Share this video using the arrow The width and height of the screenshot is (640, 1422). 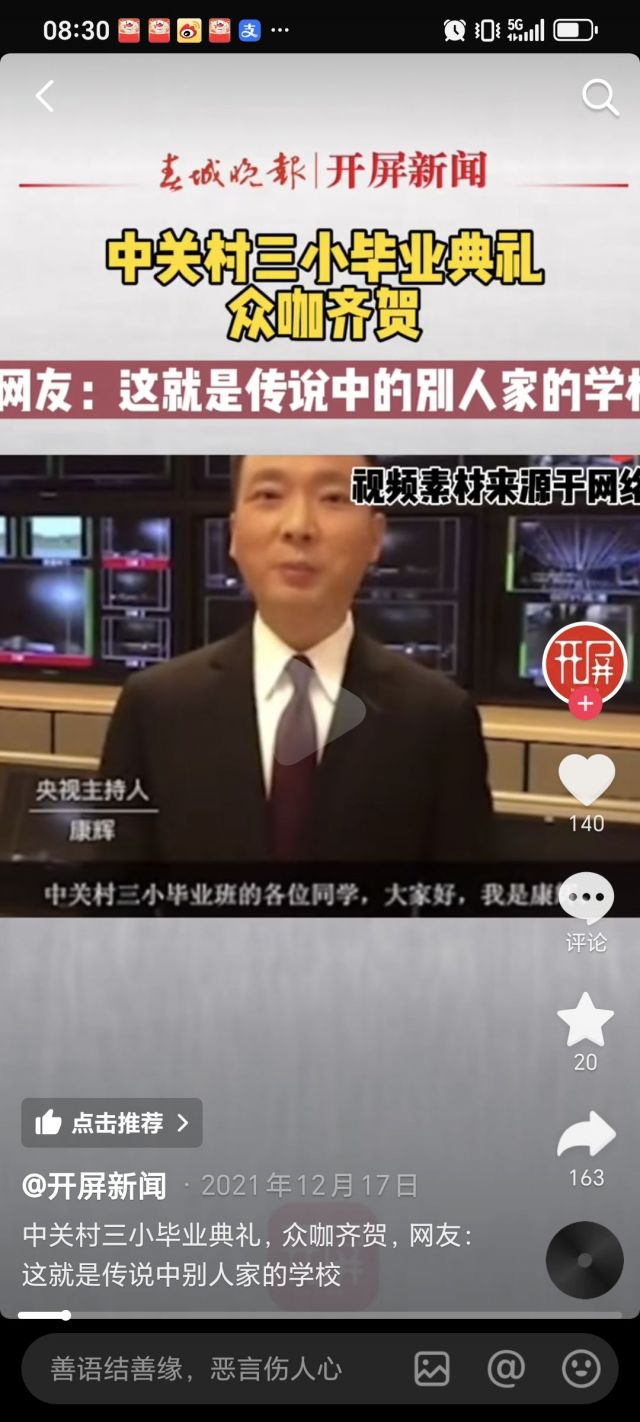(586, 1136)
